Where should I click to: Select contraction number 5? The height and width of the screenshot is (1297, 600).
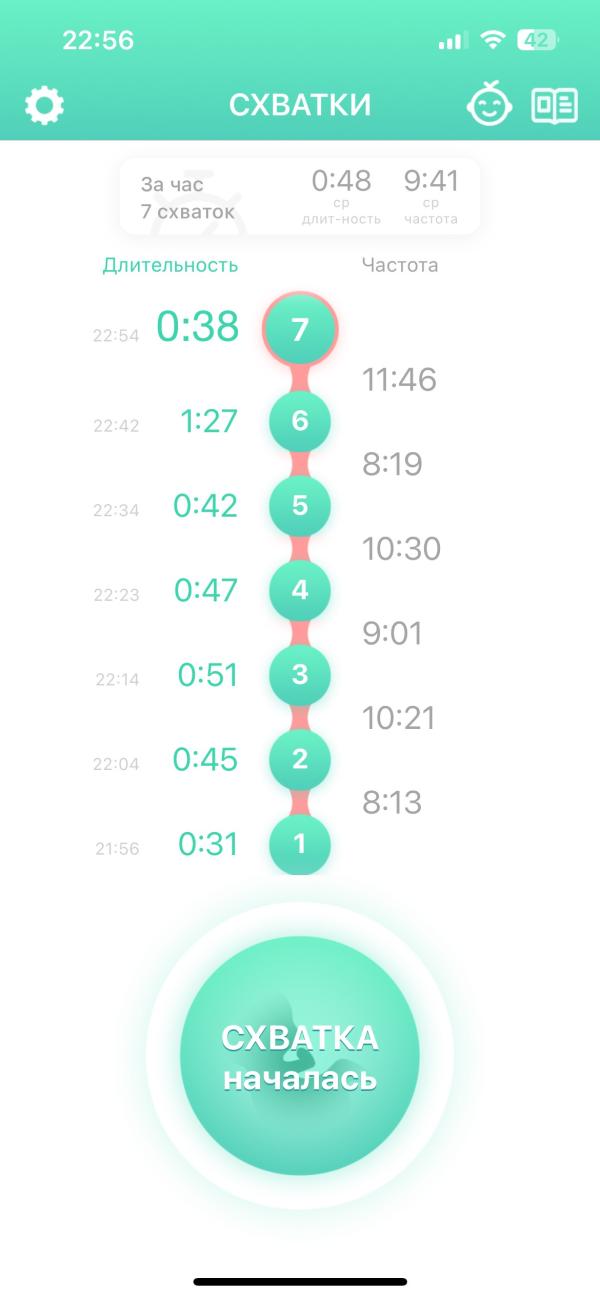tap(300, 506)
